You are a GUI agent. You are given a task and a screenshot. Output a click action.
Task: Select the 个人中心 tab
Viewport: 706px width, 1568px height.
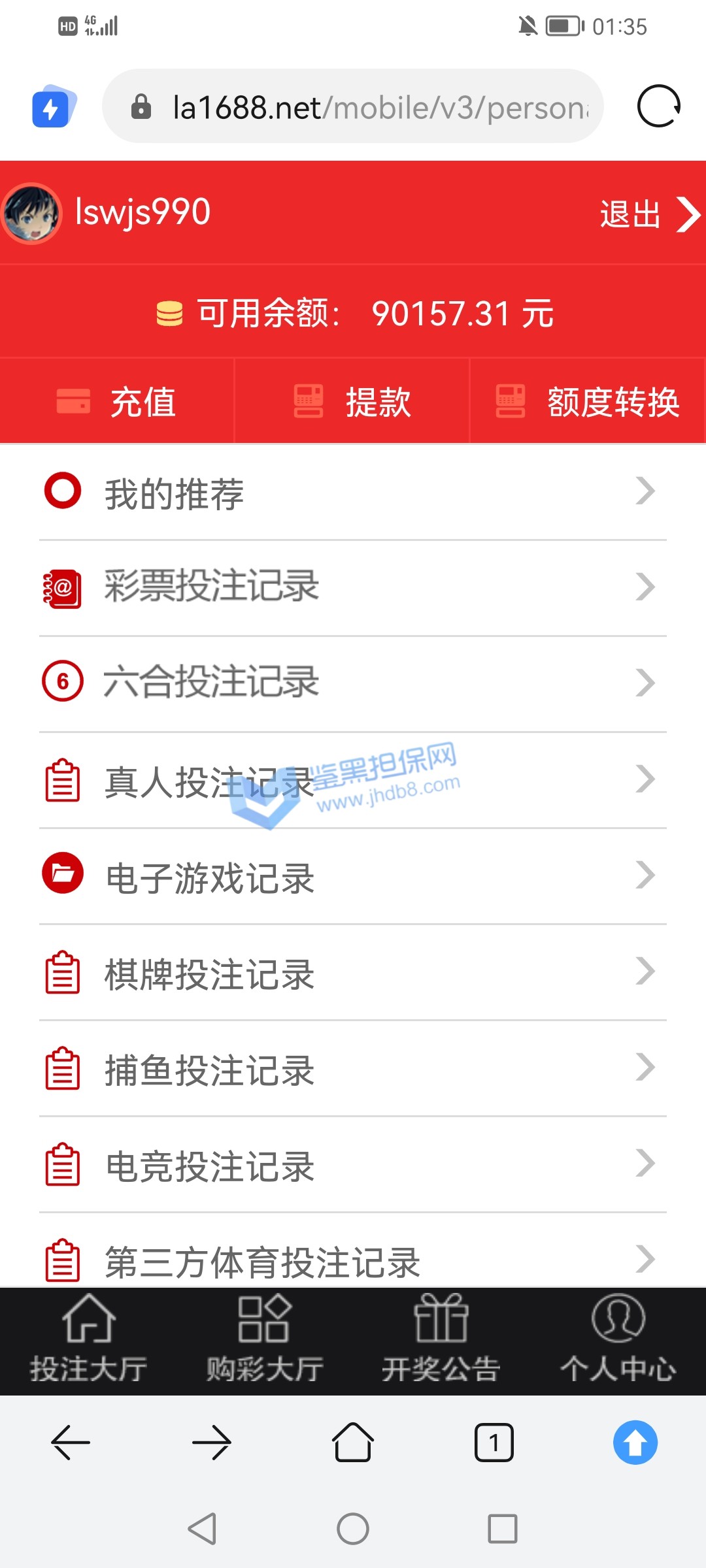[x=618, y=1341]
